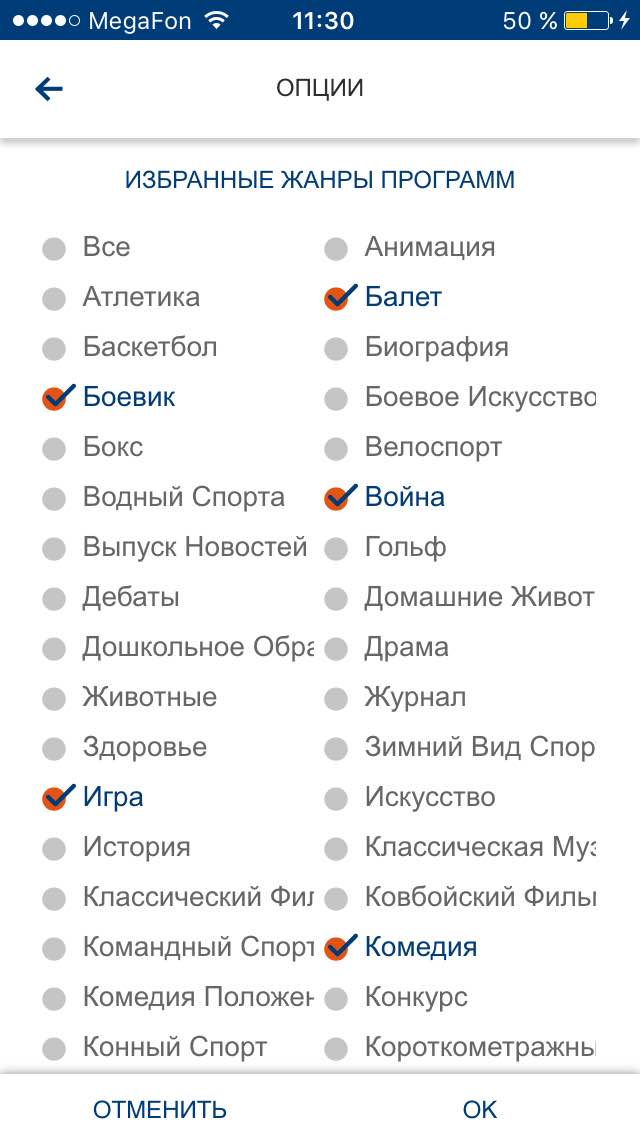
Task: Add Драма to favorite genres
Action: pos(336,648)
